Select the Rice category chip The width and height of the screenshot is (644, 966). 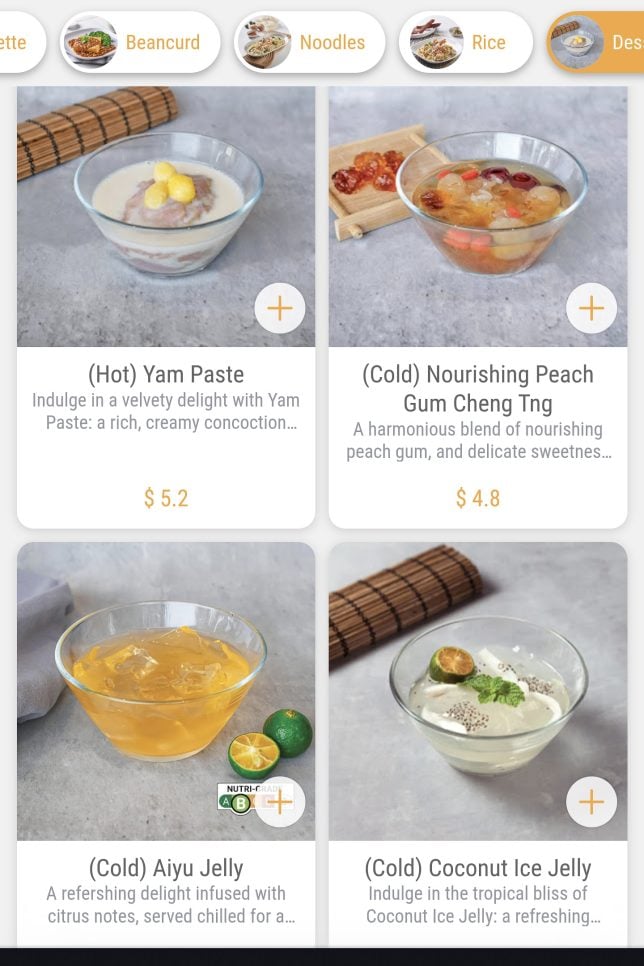point(466,42)
